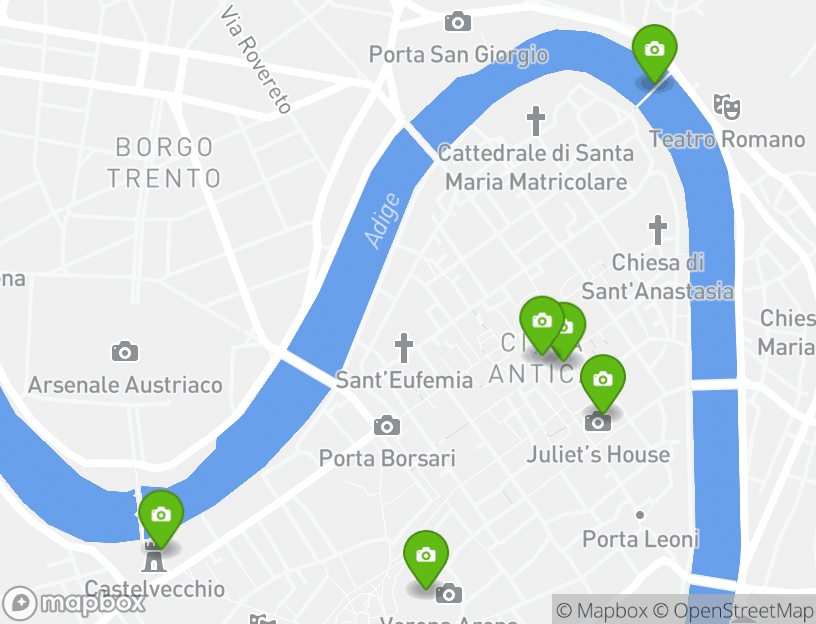Open the © OpenStreetMap attribution link
Screen dimensions: 816x624
[733, 610]
